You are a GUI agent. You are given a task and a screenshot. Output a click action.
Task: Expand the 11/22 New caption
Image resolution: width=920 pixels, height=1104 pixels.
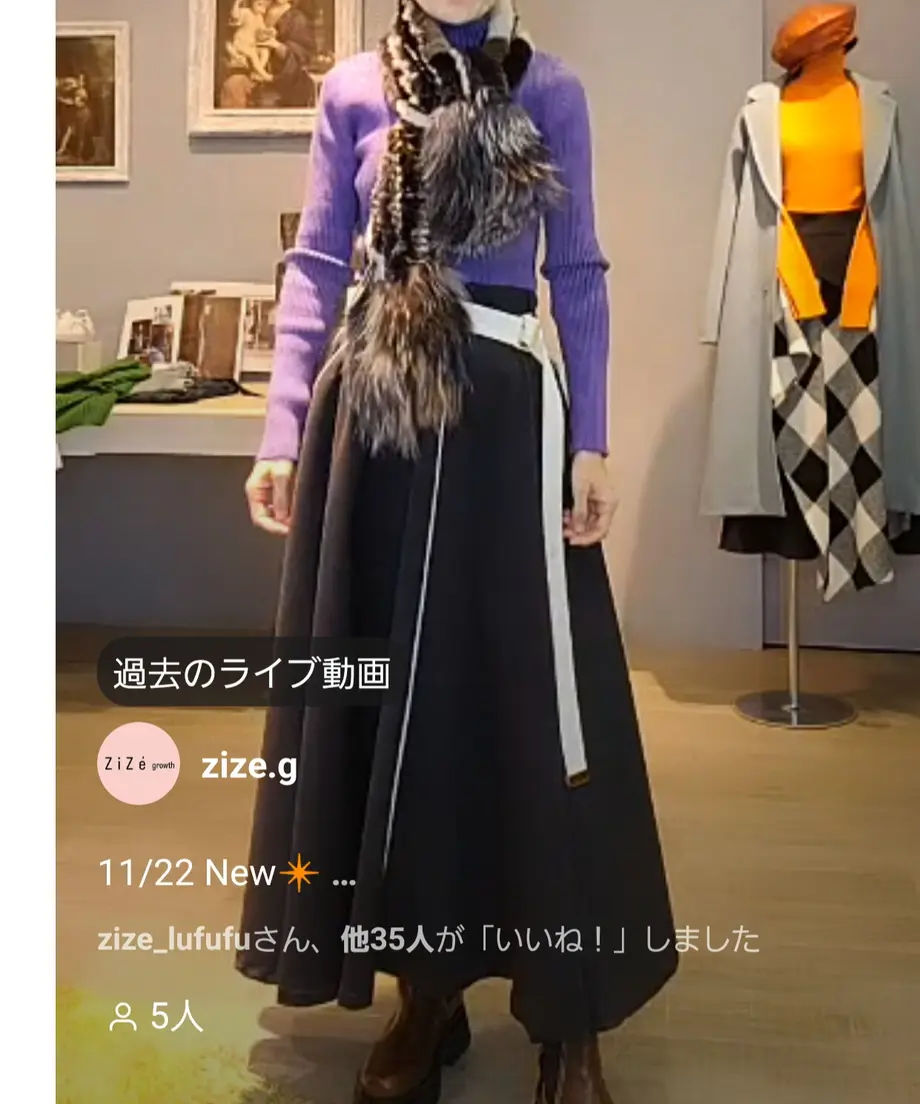(343, 875)
